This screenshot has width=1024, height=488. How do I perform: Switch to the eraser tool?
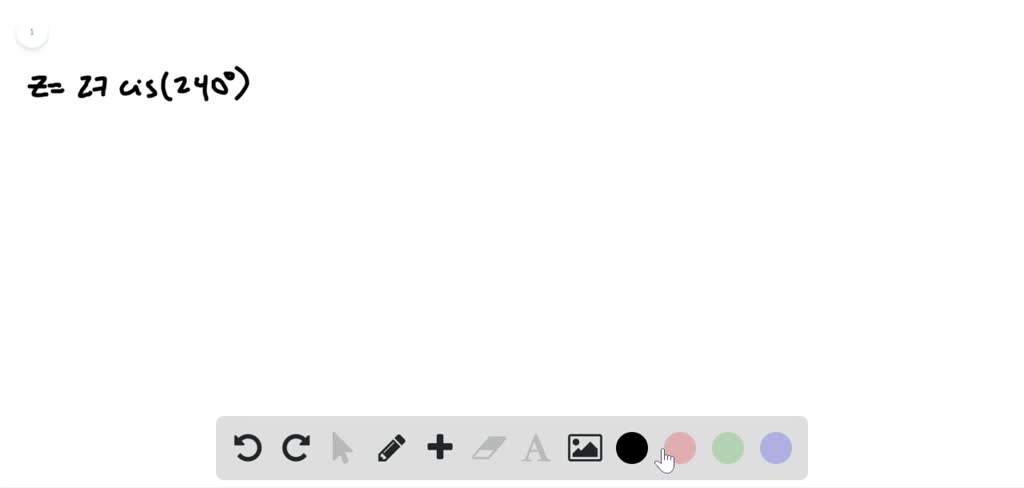[x=488, y=448]
